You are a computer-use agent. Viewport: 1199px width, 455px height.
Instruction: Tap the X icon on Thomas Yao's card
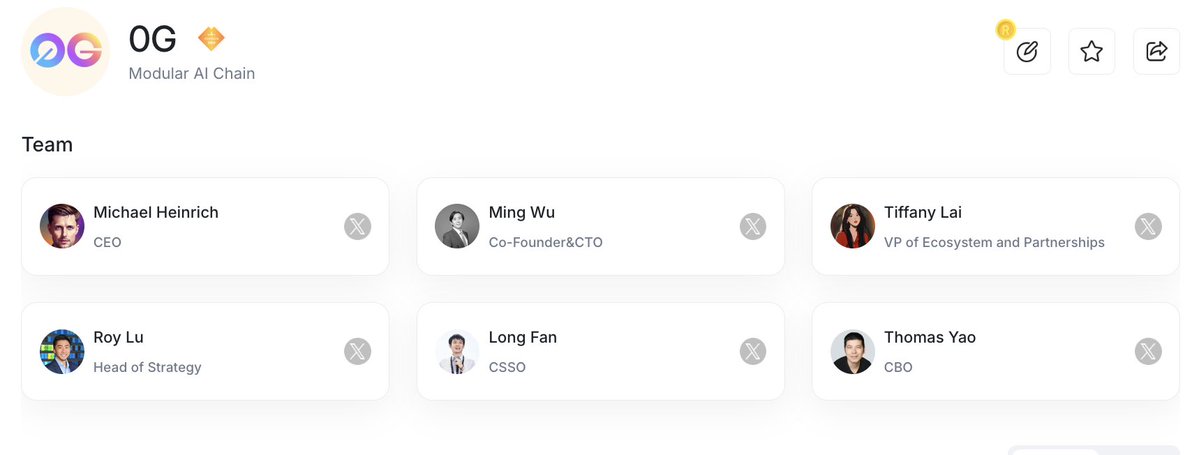click(1148, 352)
